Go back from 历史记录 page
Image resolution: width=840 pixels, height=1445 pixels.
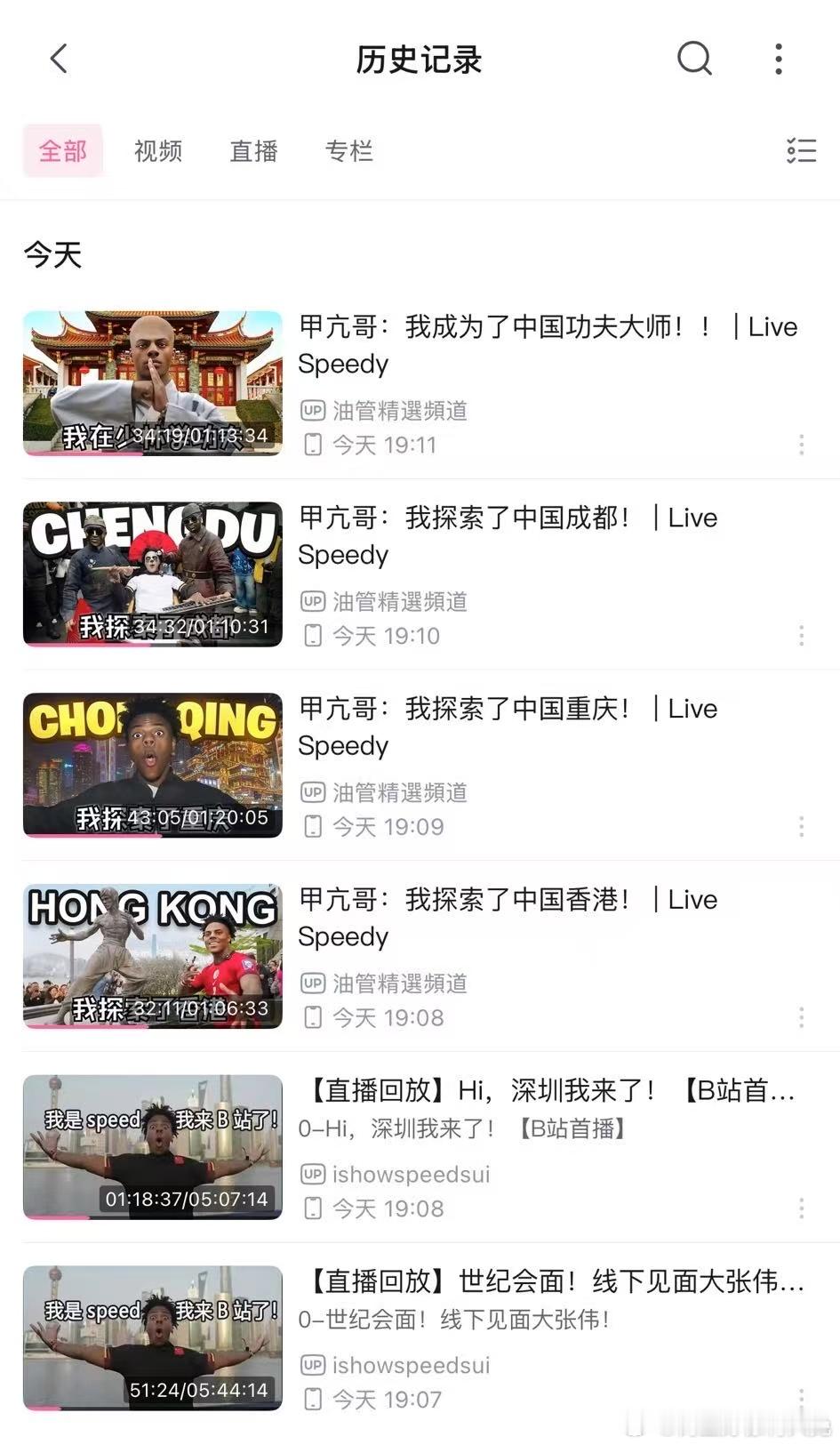pos(59,60)
